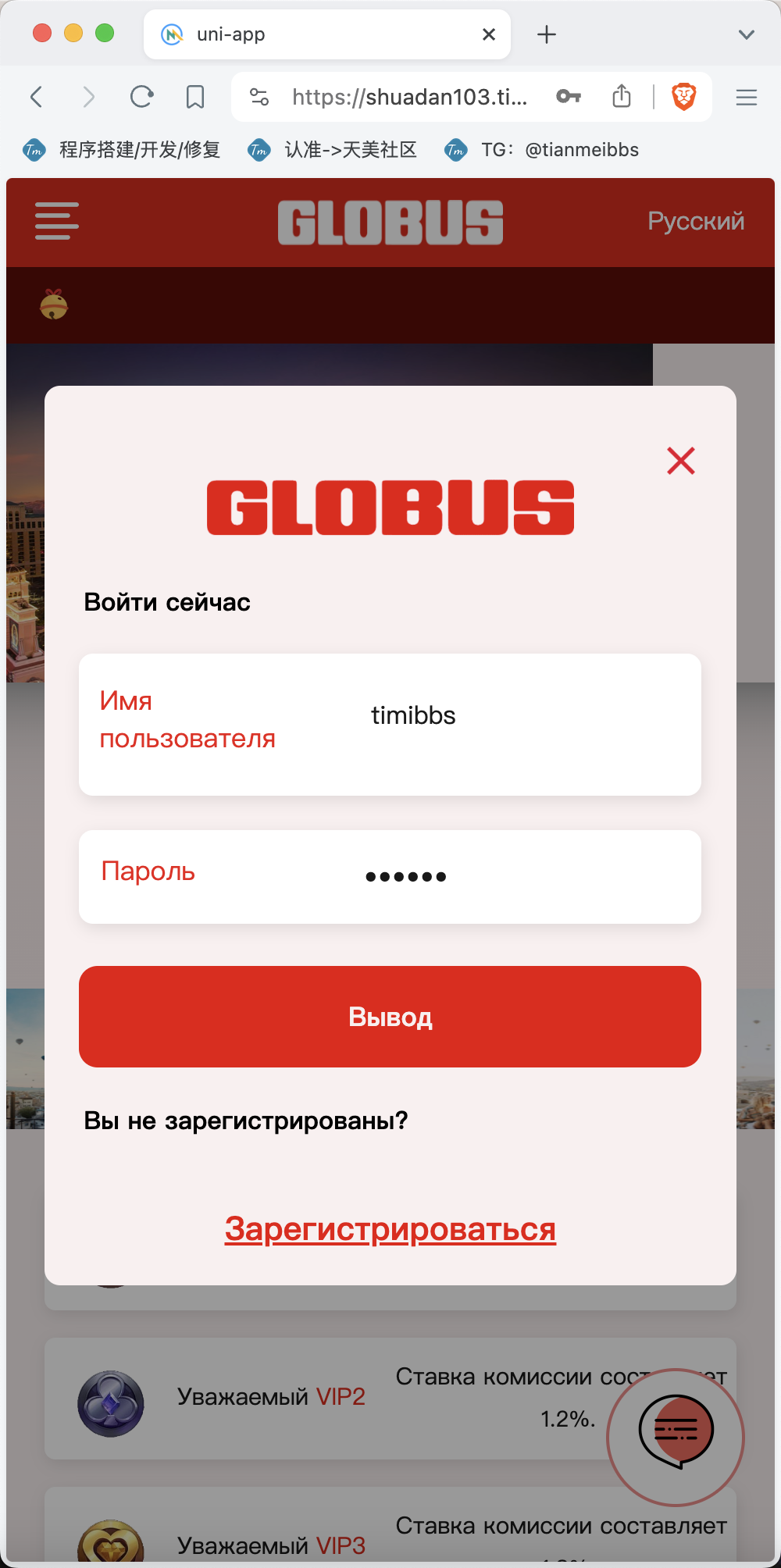
Task: Reload the page in the browser
Action: 141,97
